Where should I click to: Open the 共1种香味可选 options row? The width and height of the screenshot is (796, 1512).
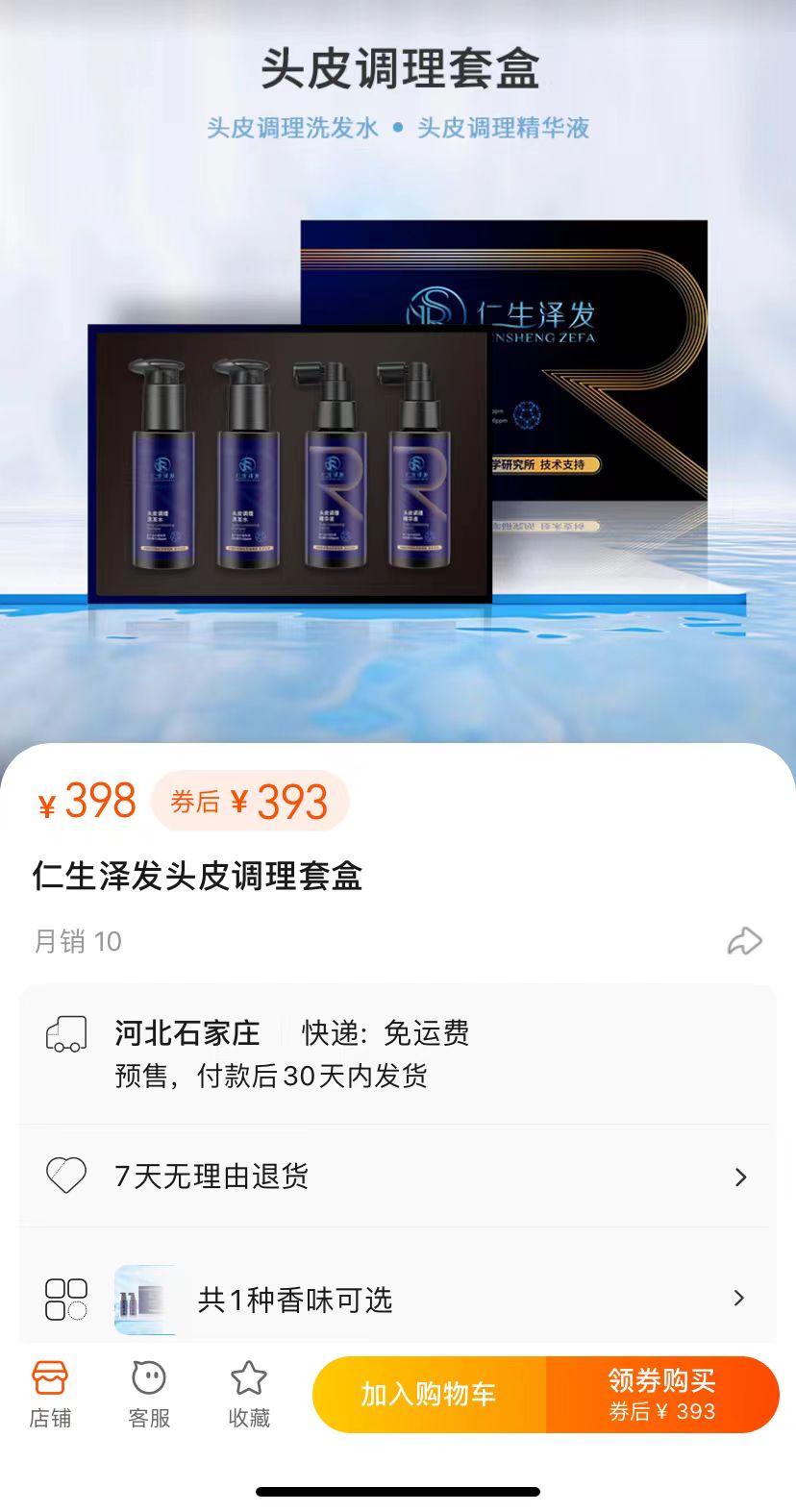click(x=397, y=1300)
